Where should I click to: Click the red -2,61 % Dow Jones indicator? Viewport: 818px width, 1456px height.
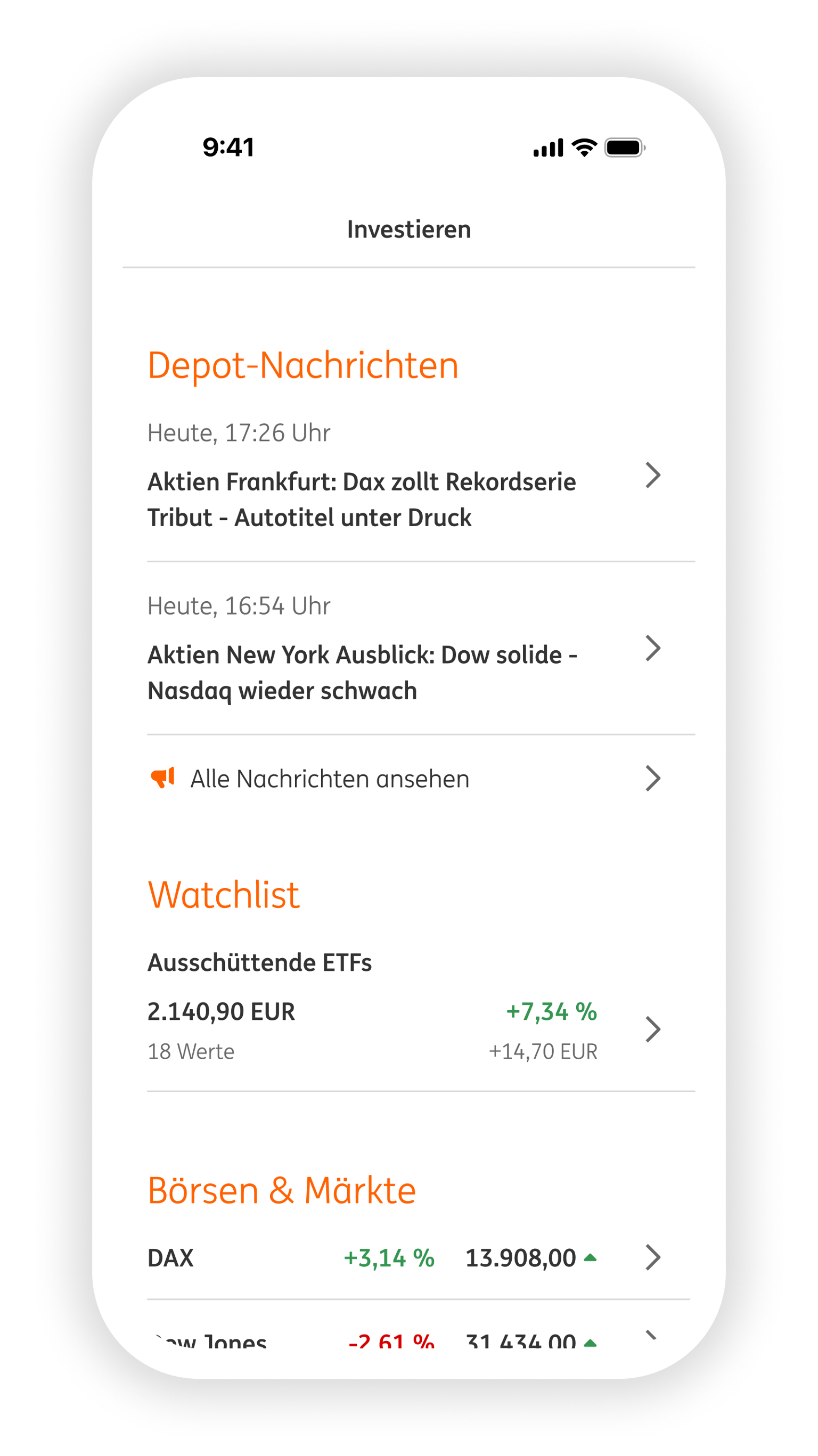(x=391, y=1340)
